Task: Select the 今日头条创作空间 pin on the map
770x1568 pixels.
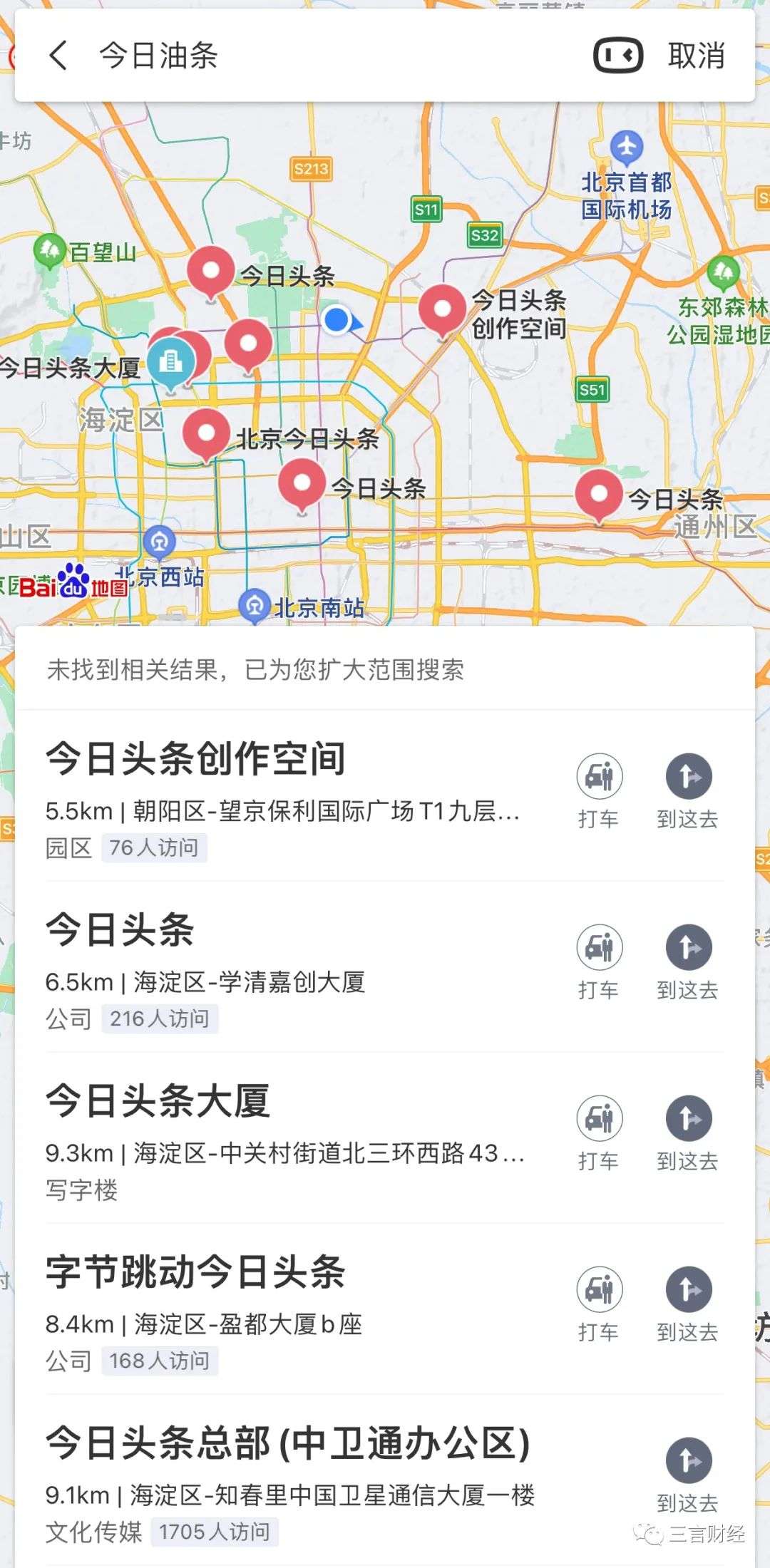Action: [x=442, y=309]
